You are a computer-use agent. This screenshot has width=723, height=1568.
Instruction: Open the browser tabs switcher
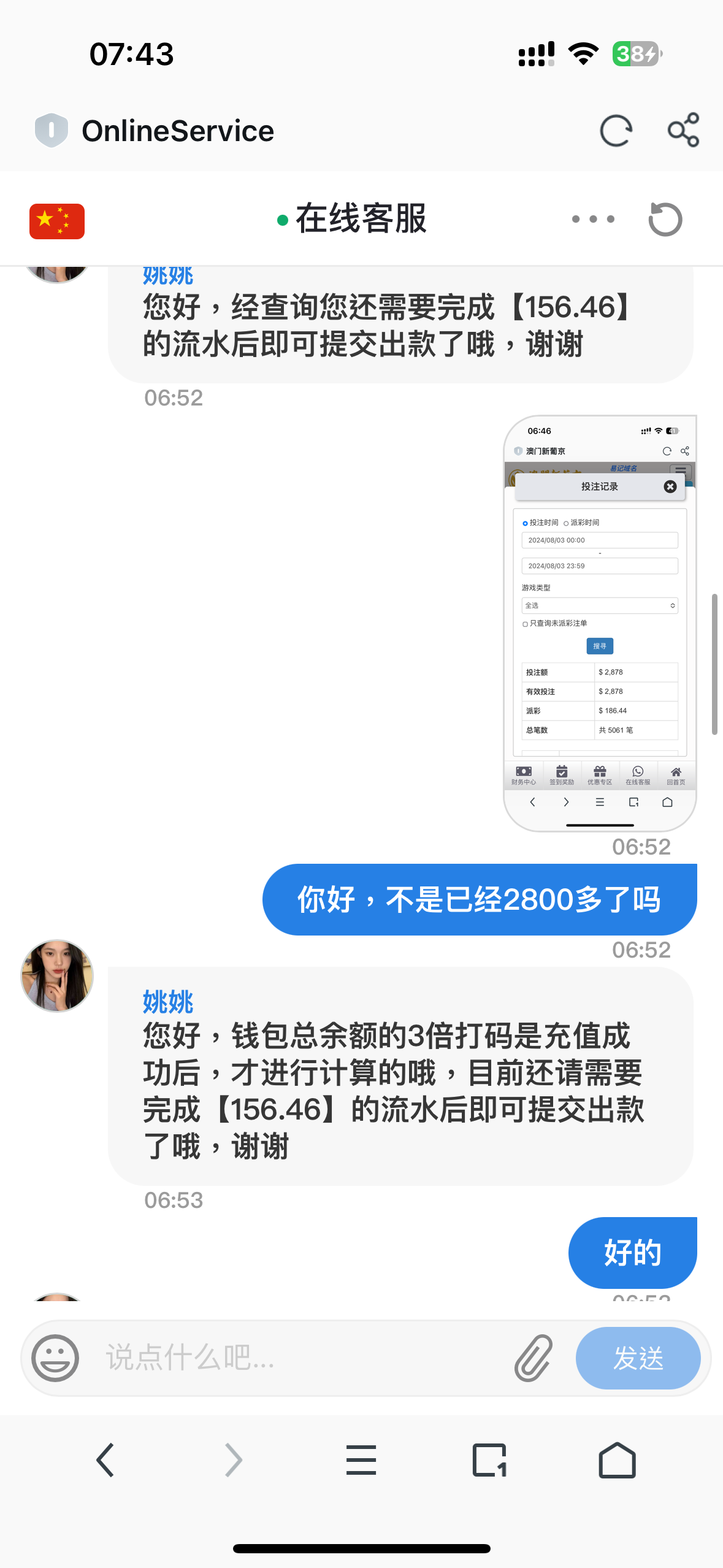tap(489, 1460)
